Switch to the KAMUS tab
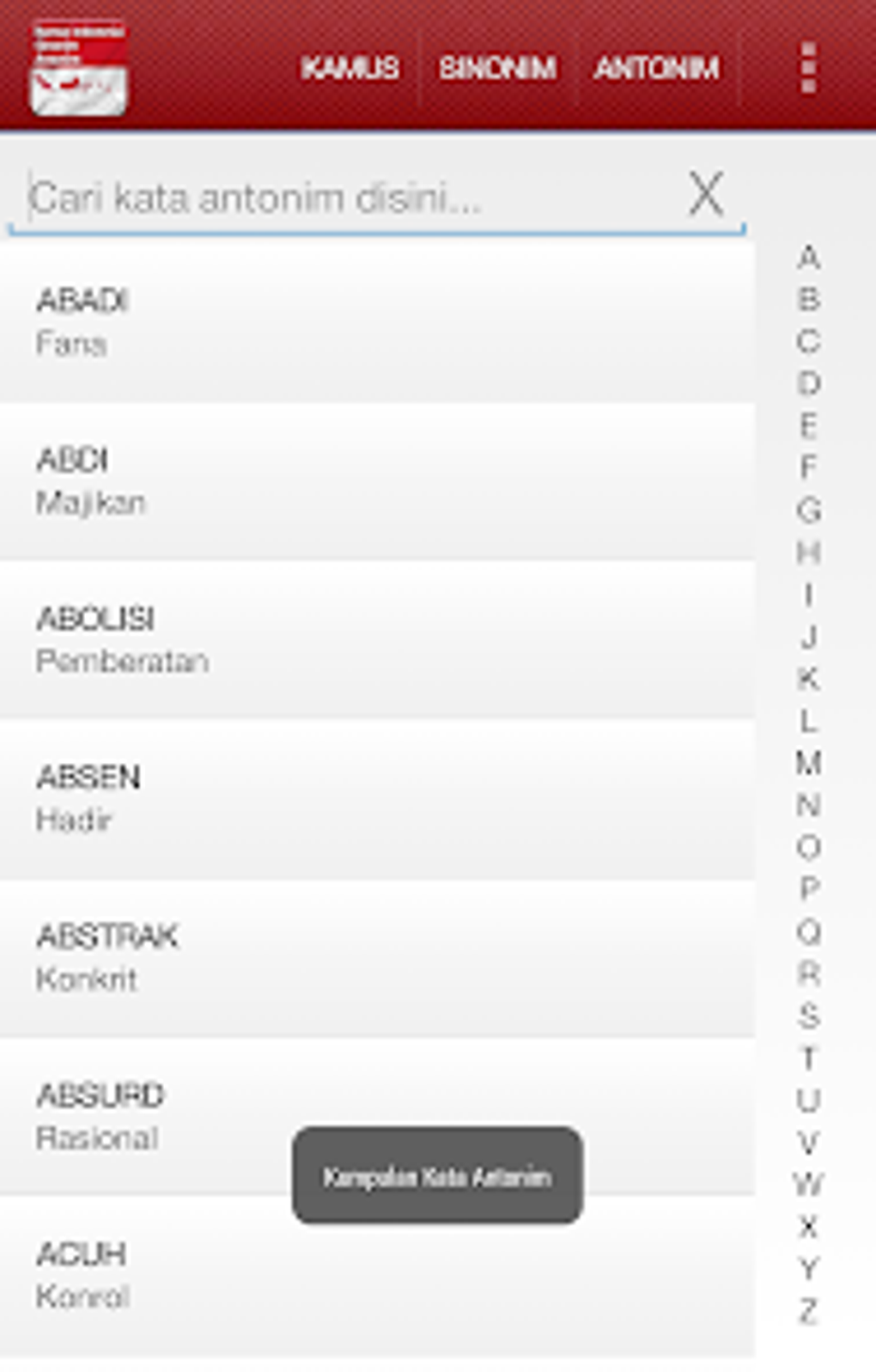The width and height of the screenshot is (876, 1372). point(350,67)
